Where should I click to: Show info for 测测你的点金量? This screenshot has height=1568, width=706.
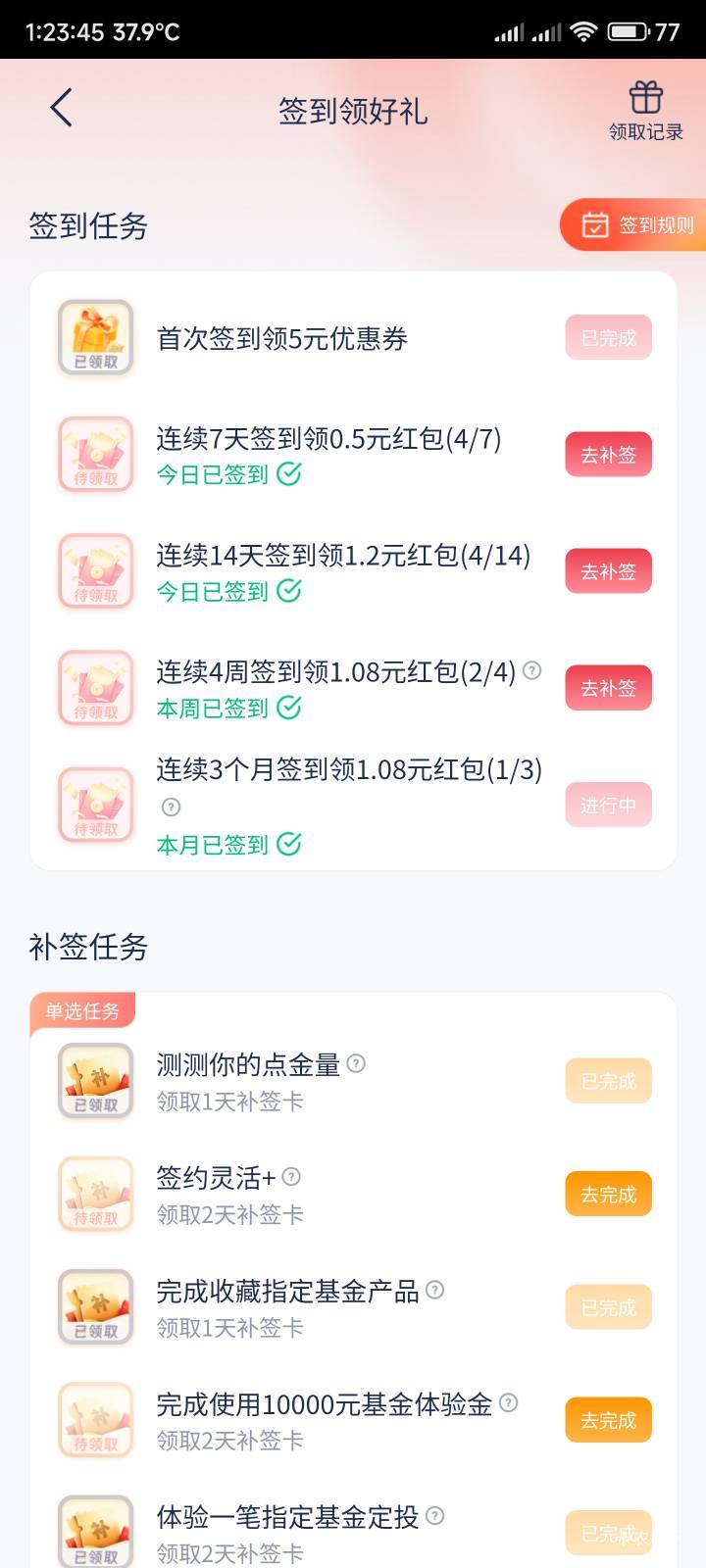pyautogui.click(x=356, y=1063)
